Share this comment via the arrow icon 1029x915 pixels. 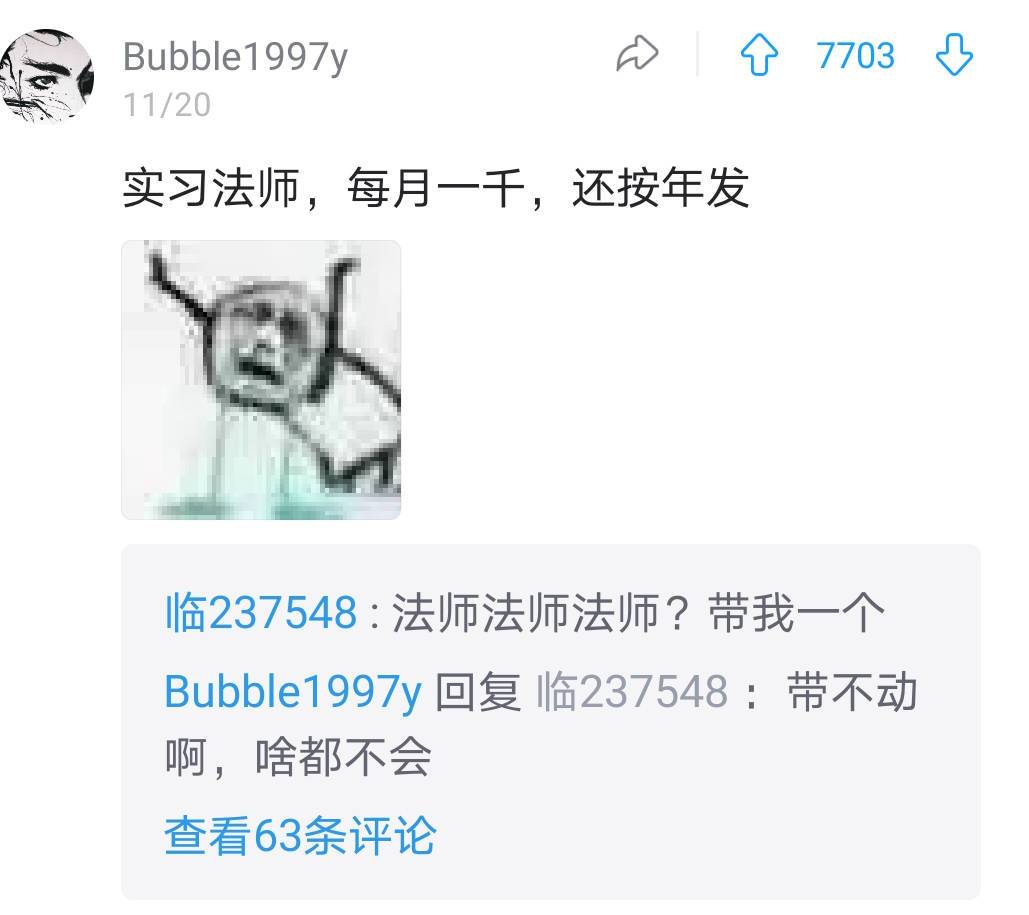point(637,55)
